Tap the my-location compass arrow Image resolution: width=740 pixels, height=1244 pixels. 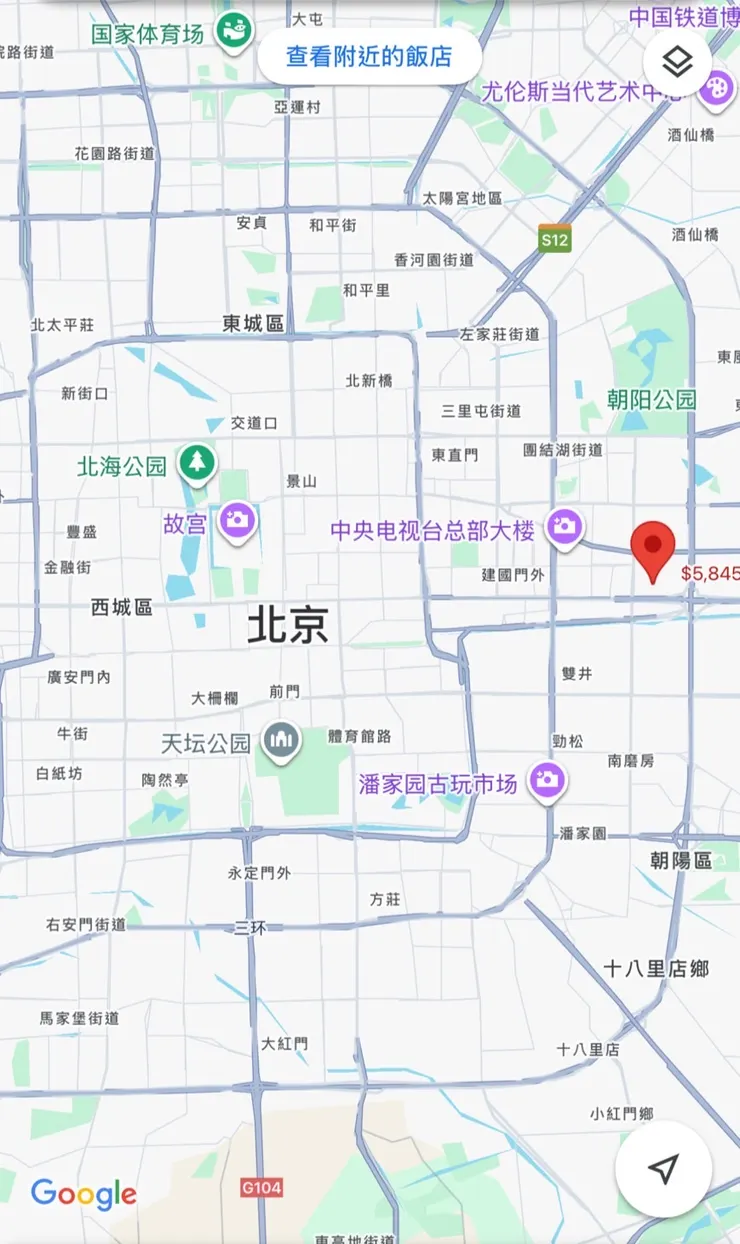tap(664, 1170)
